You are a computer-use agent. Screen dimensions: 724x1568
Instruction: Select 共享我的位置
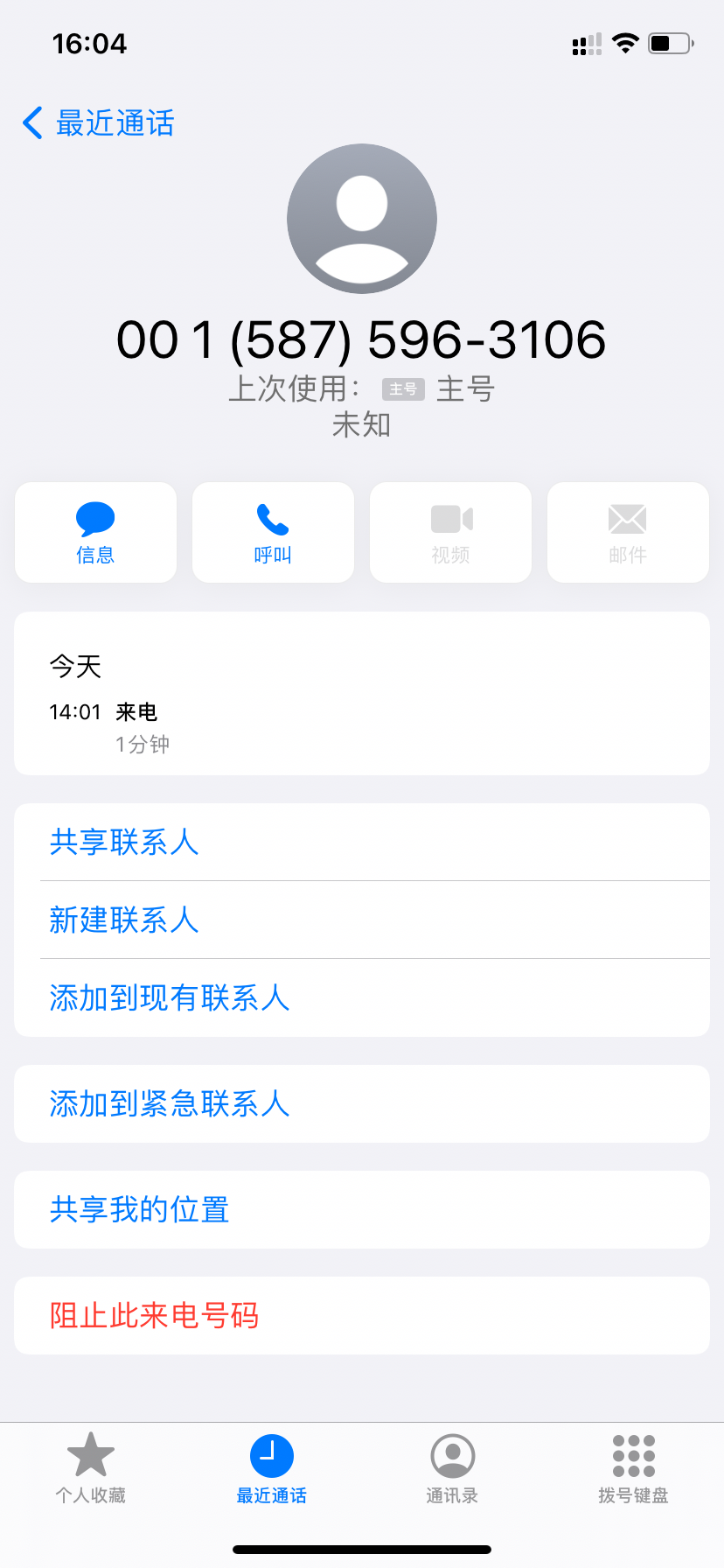click(140, 1209)
